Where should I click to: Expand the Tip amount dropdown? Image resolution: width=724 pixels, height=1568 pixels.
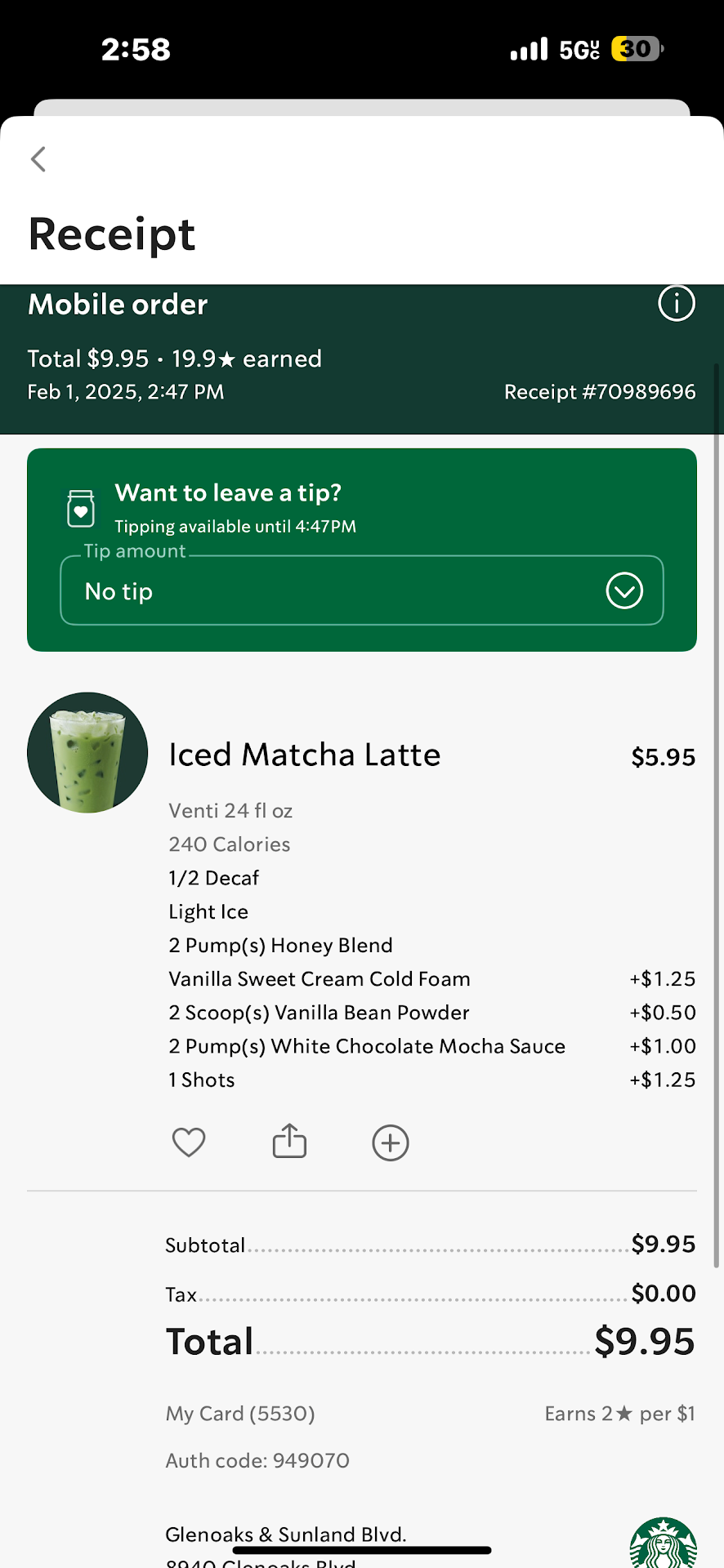(x=624, y=590)
